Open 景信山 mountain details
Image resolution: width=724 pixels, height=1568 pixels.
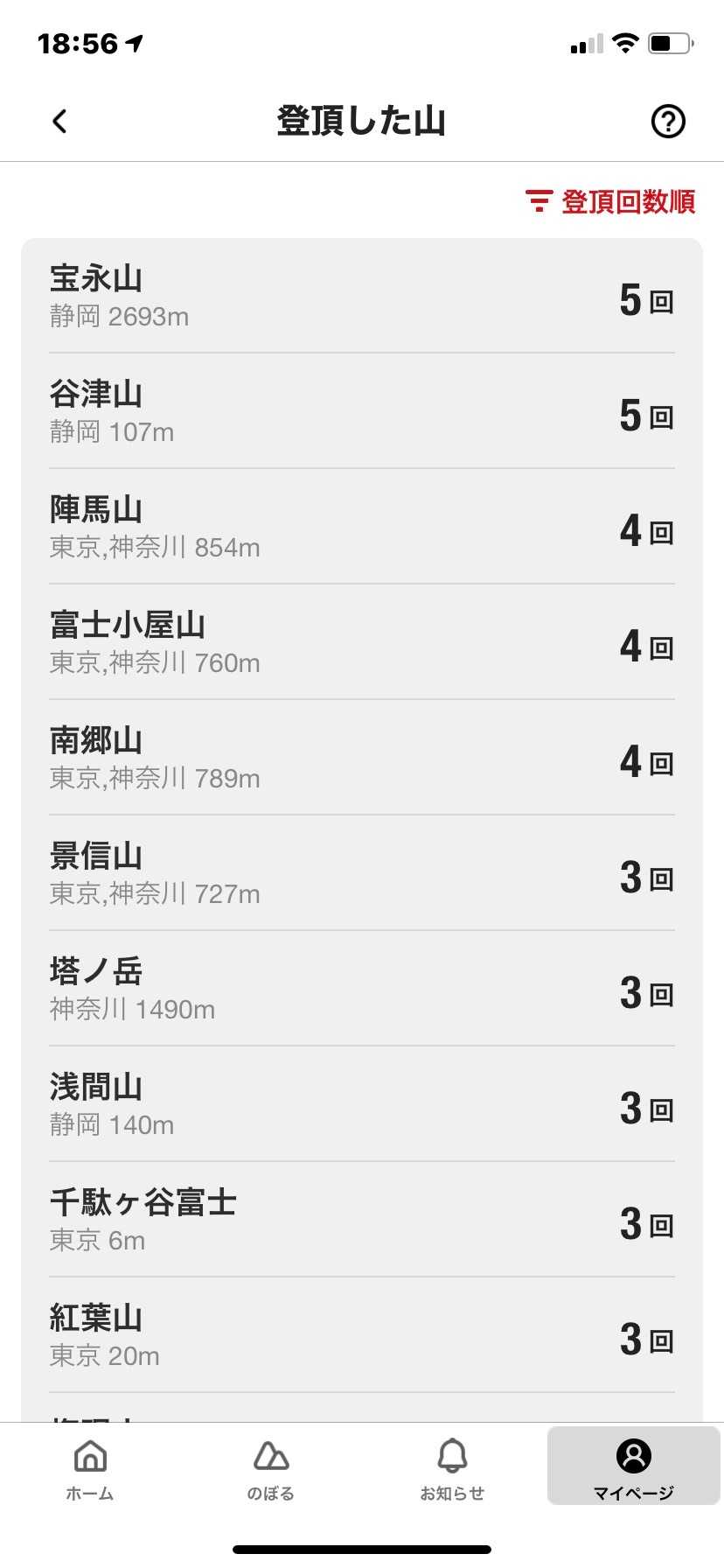362,874
